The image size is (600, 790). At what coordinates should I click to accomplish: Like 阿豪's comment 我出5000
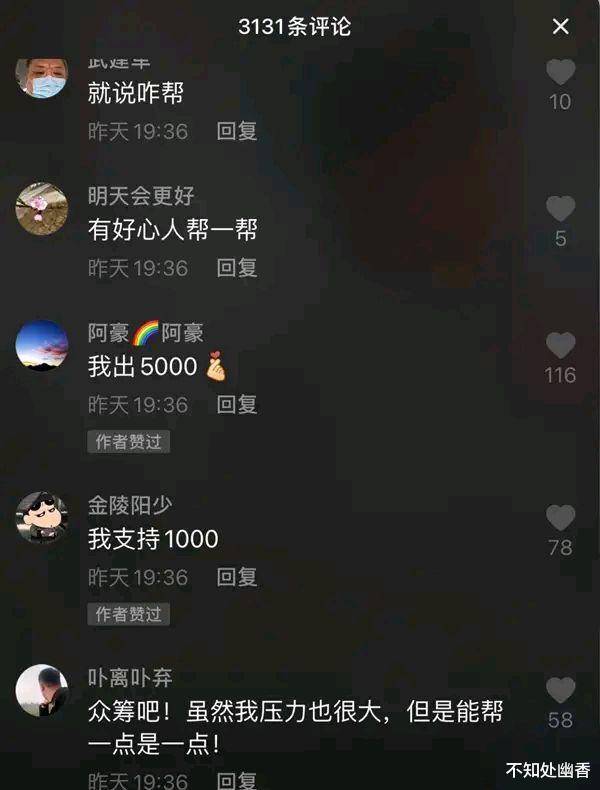[560, 346]
